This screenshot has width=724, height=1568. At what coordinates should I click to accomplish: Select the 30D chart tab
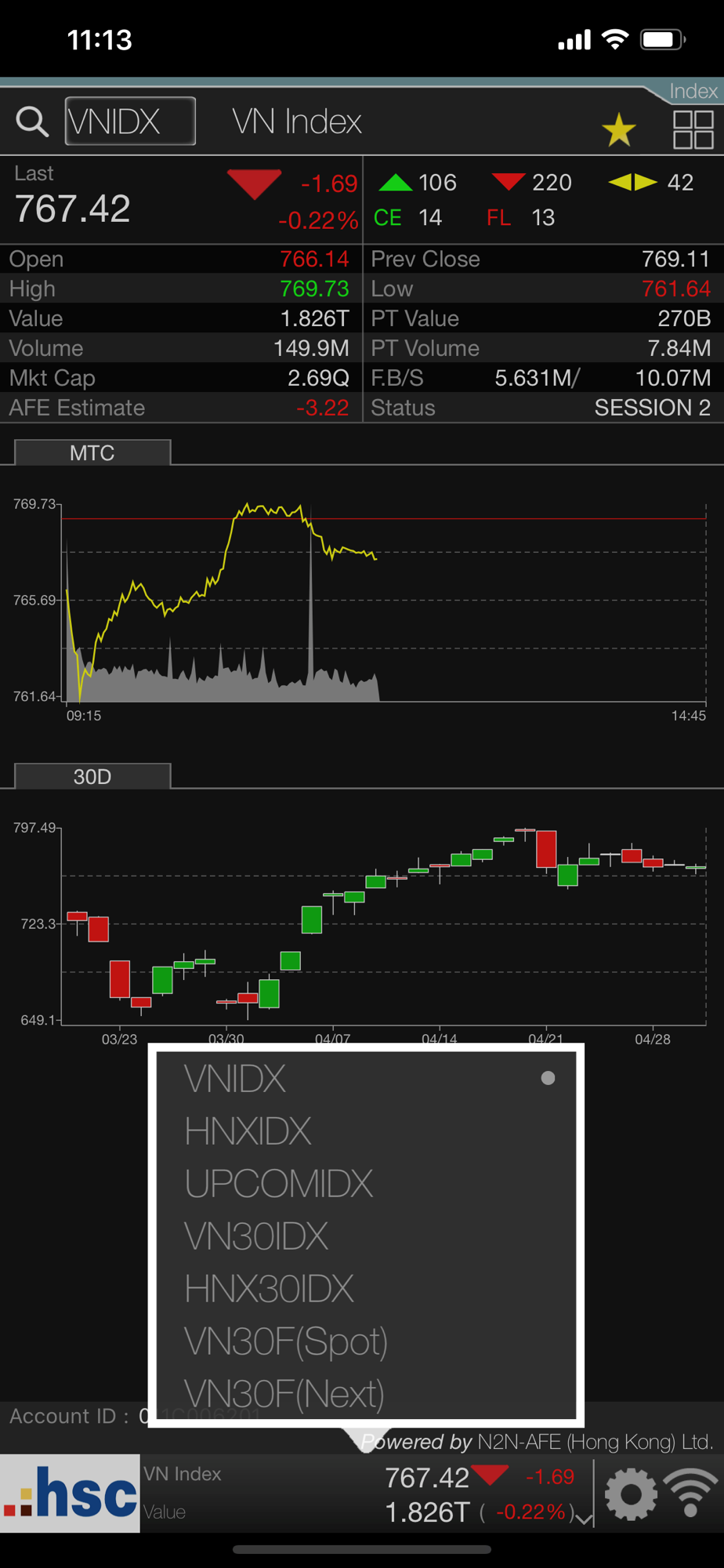[92, 776]
